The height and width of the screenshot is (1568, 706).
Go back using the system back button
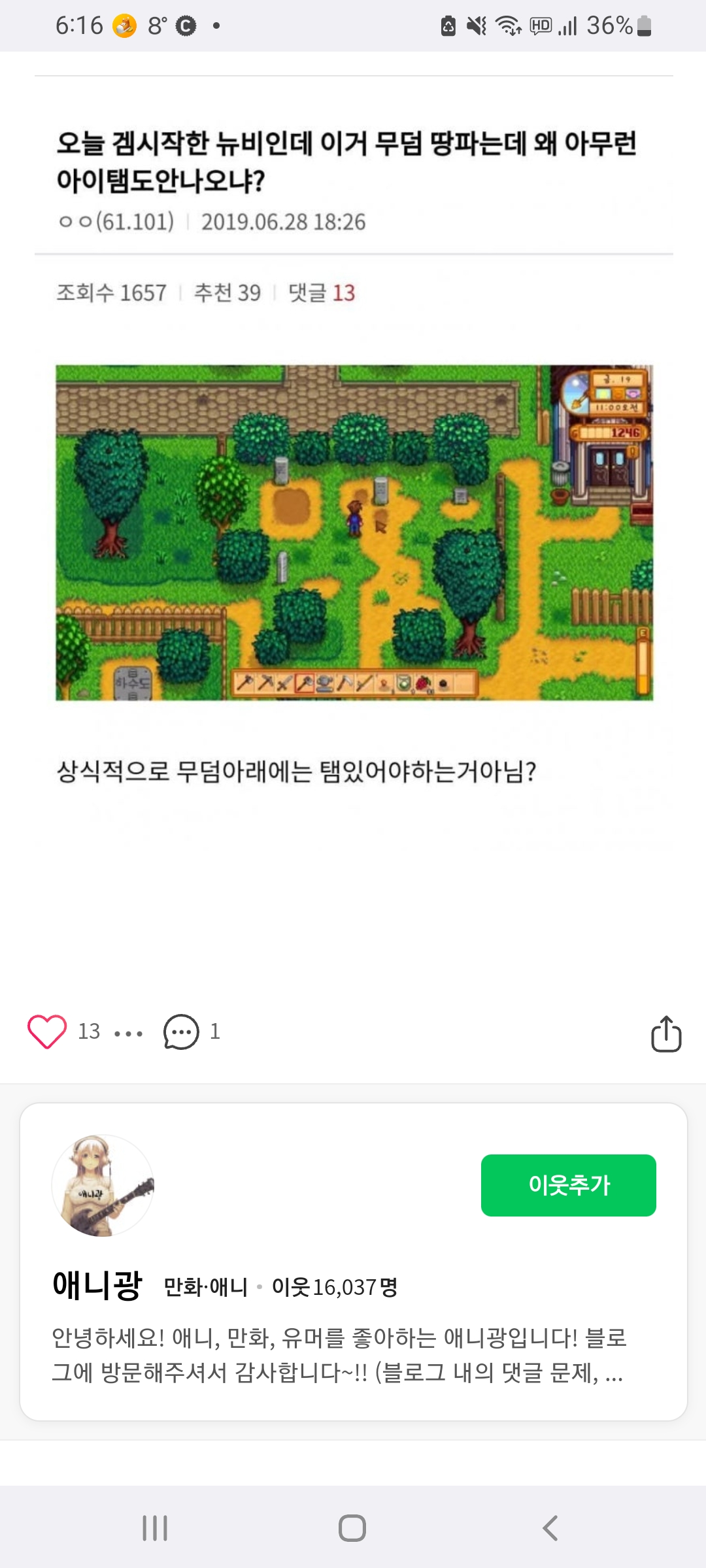550,1528
